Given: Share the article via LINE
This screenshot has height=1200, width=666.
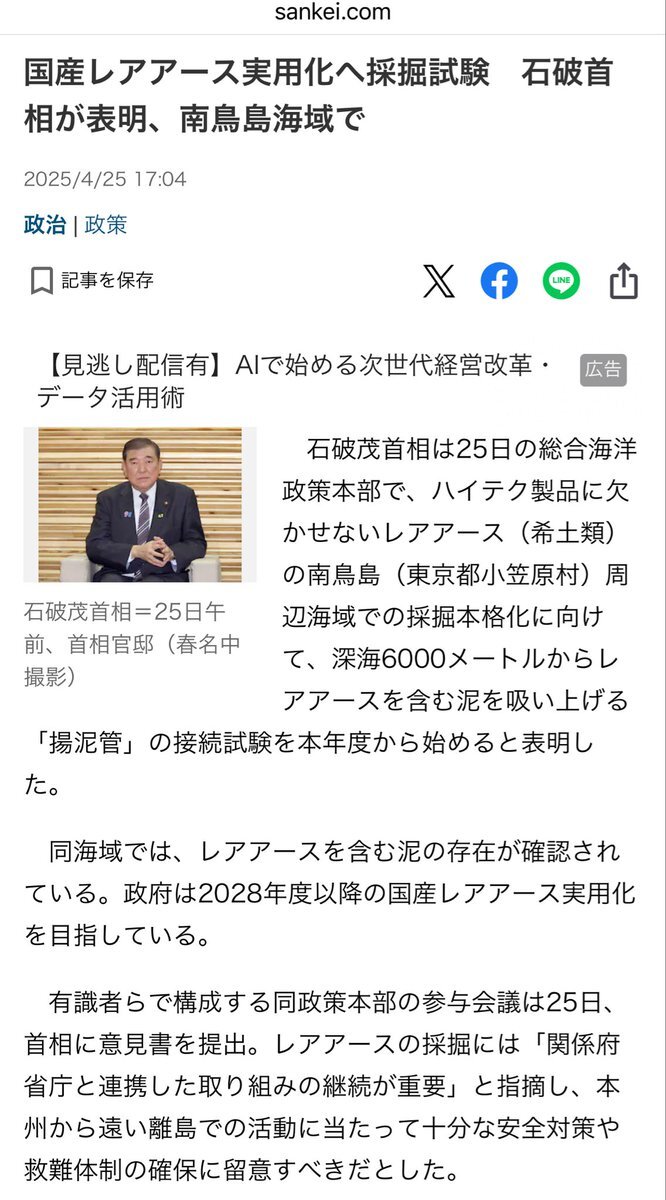Looking at the screenshot, I should point(561,281).
